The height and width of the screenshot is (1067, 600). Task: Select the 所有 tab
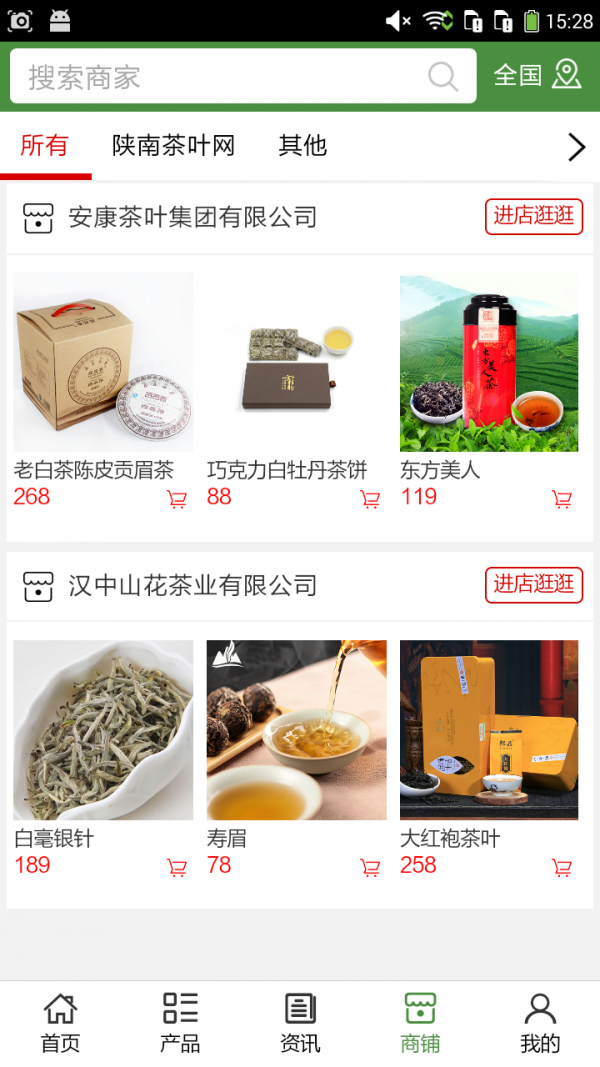tap(45, 146)
